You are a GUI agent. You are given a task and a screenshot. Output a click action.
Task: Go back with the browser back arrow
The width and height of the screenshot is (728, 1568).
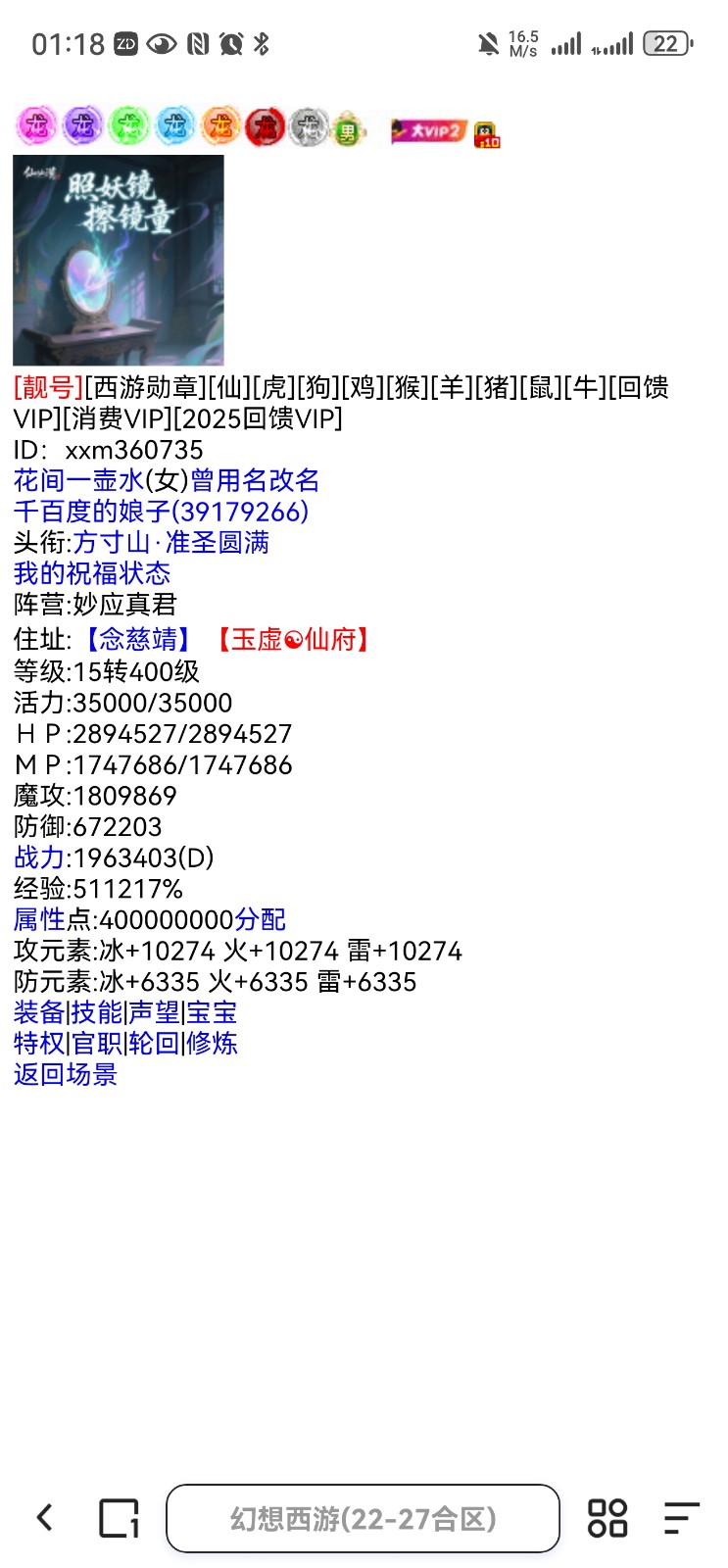point(45,1518)
